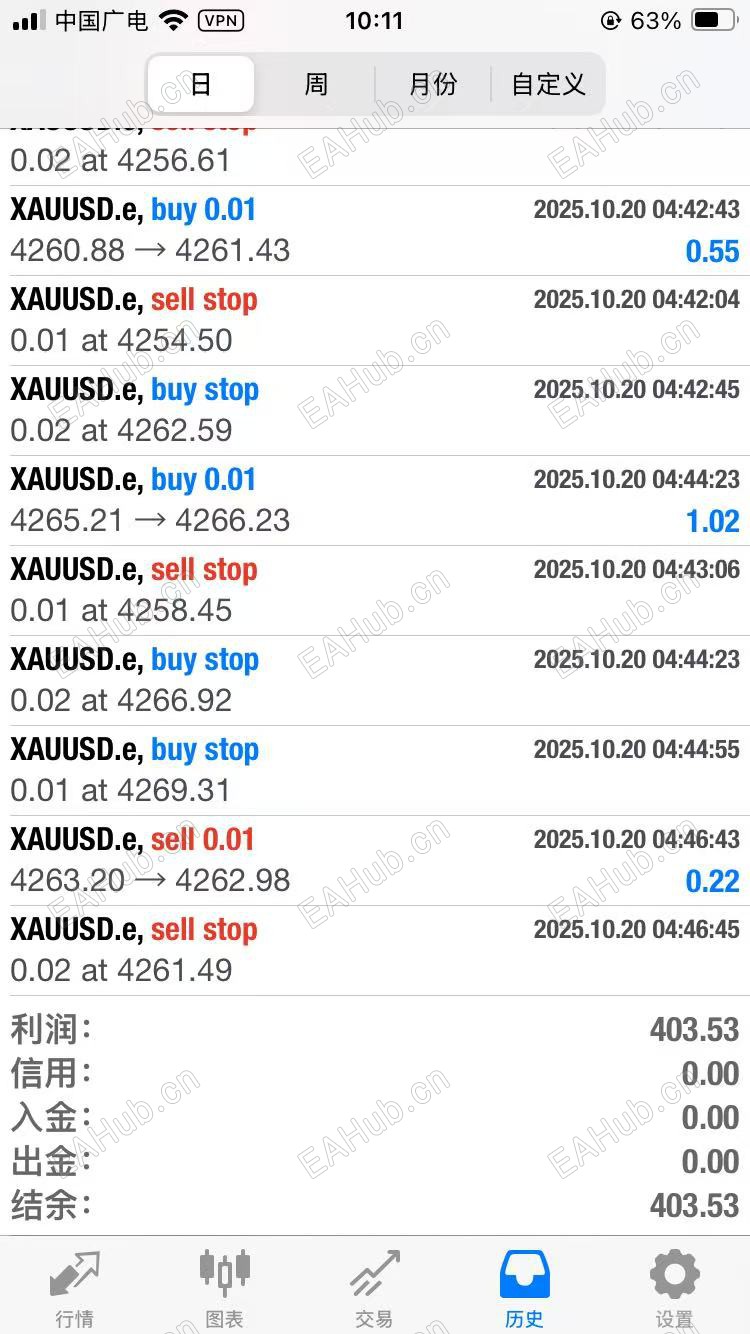Open the 设置 settings tab
The width and height of the screenshot is (750, 1334).
pyautogui.click(x=675, y=1287)
